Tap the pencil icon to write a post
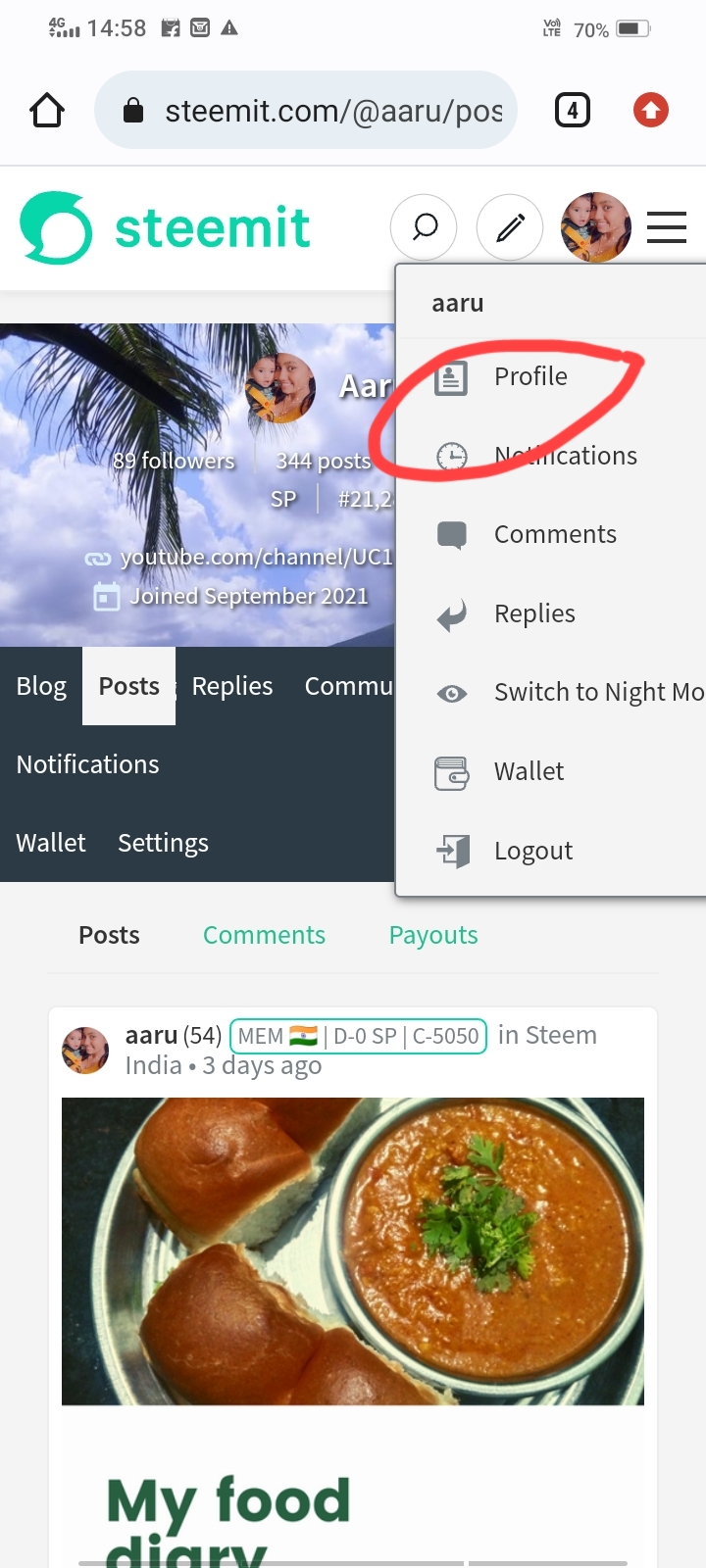Viewport: 706px width, 1568px height. click(x=509, y=227)
